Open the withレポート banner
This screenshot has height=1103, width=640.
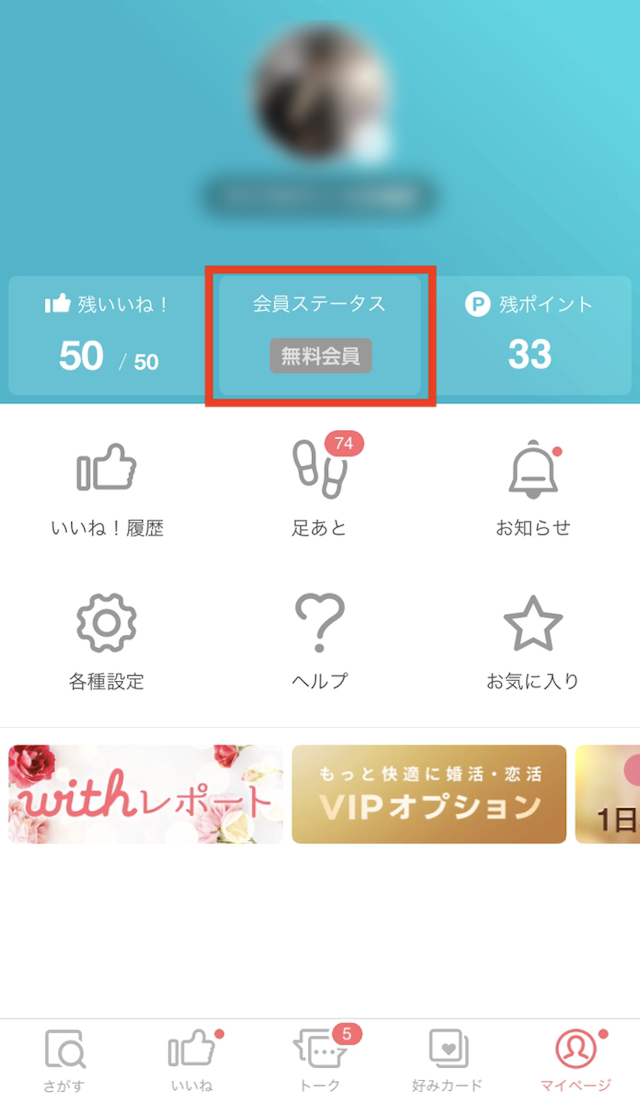click(146, 794)
